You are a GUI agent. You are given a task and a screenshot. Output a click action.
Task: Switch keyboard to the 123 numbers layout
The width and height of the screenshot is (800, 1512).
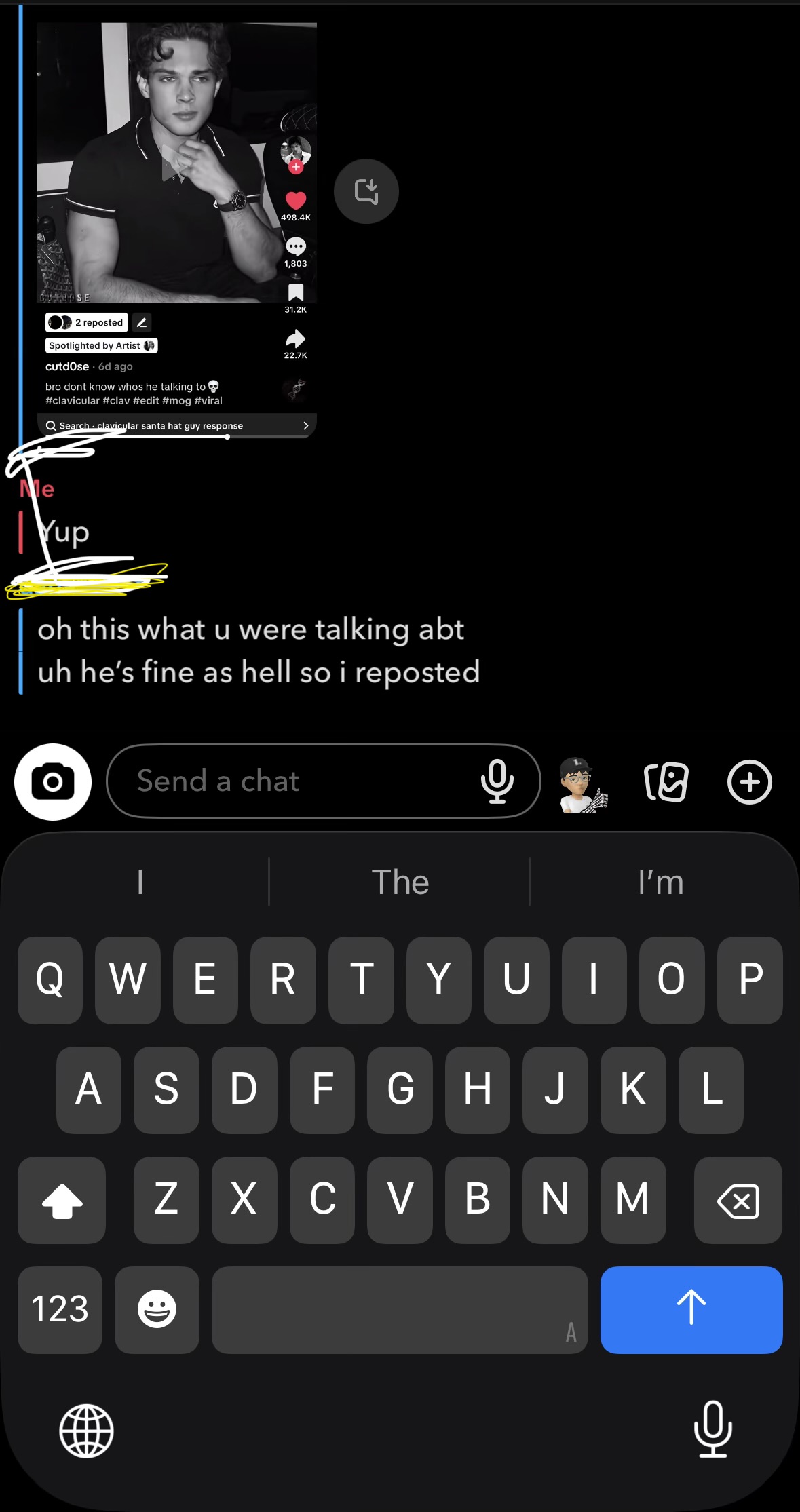[x=60, y=1309]
